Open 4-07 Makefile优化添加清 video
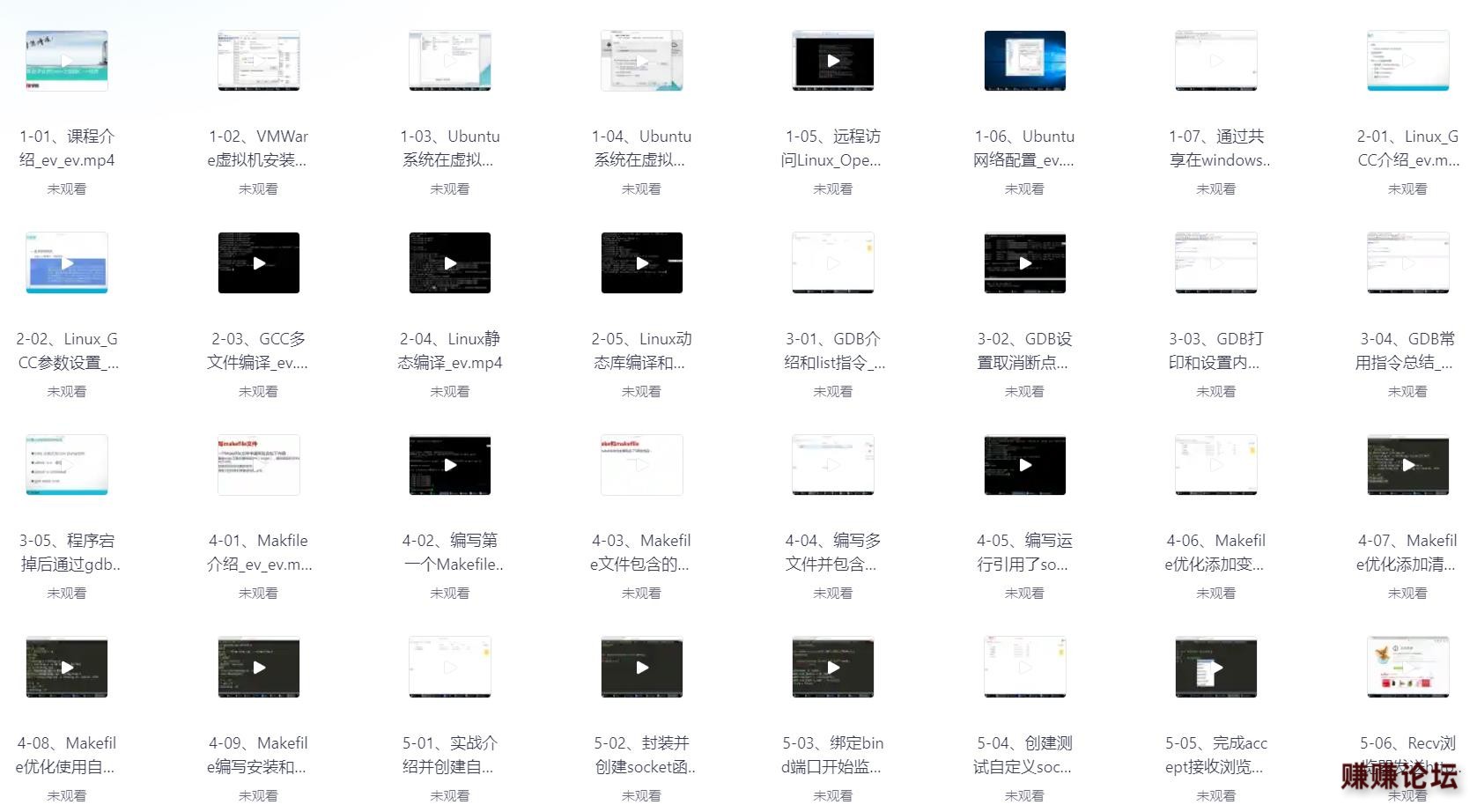 (x=1408, y=465)
